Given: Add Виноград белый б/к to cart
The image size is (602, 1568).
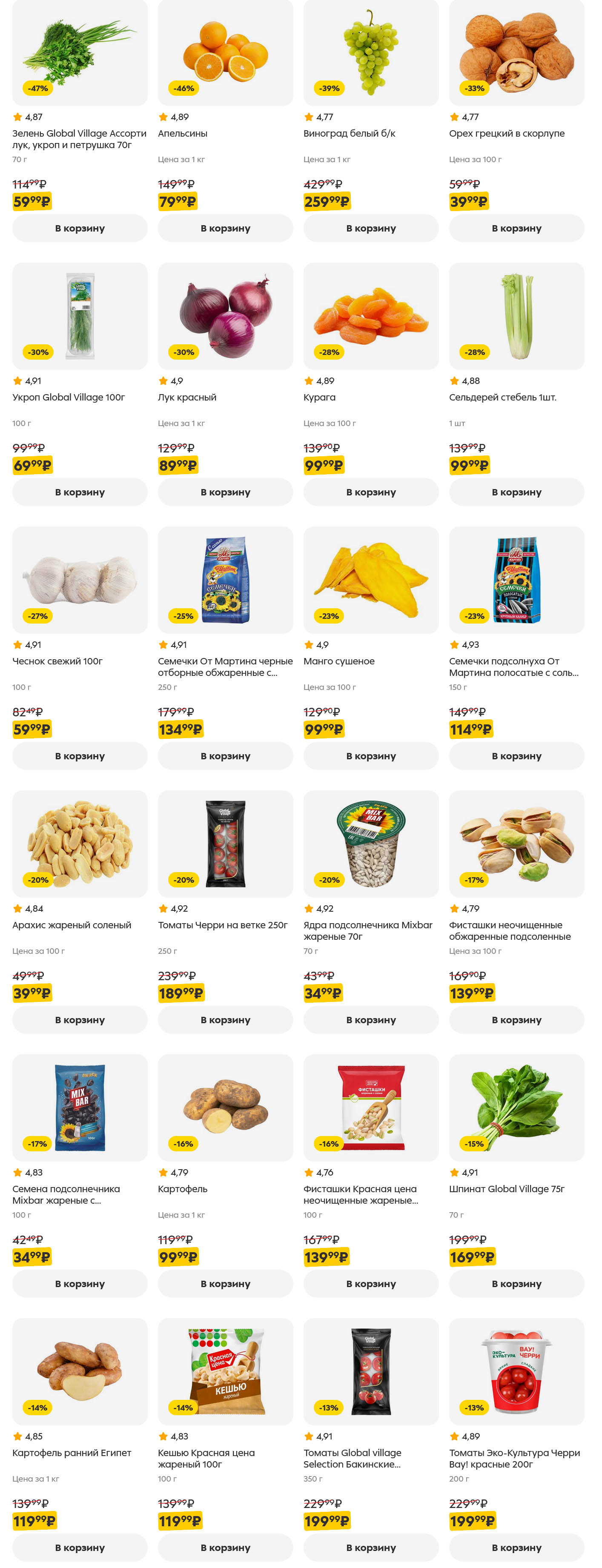Looking at the screenshot, I should (371, 228).
